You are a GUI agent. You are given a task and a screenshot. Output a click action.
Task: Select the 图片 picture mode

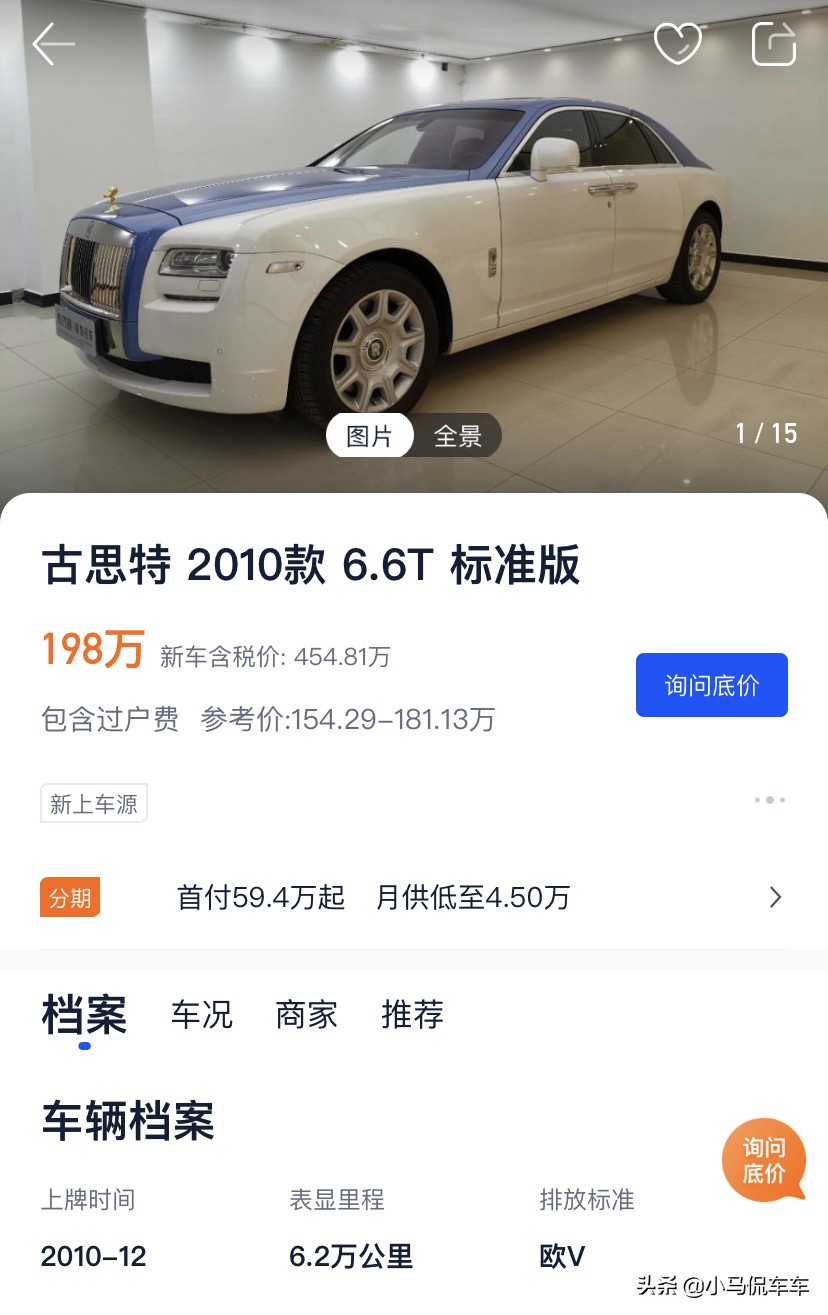point(370,435)
